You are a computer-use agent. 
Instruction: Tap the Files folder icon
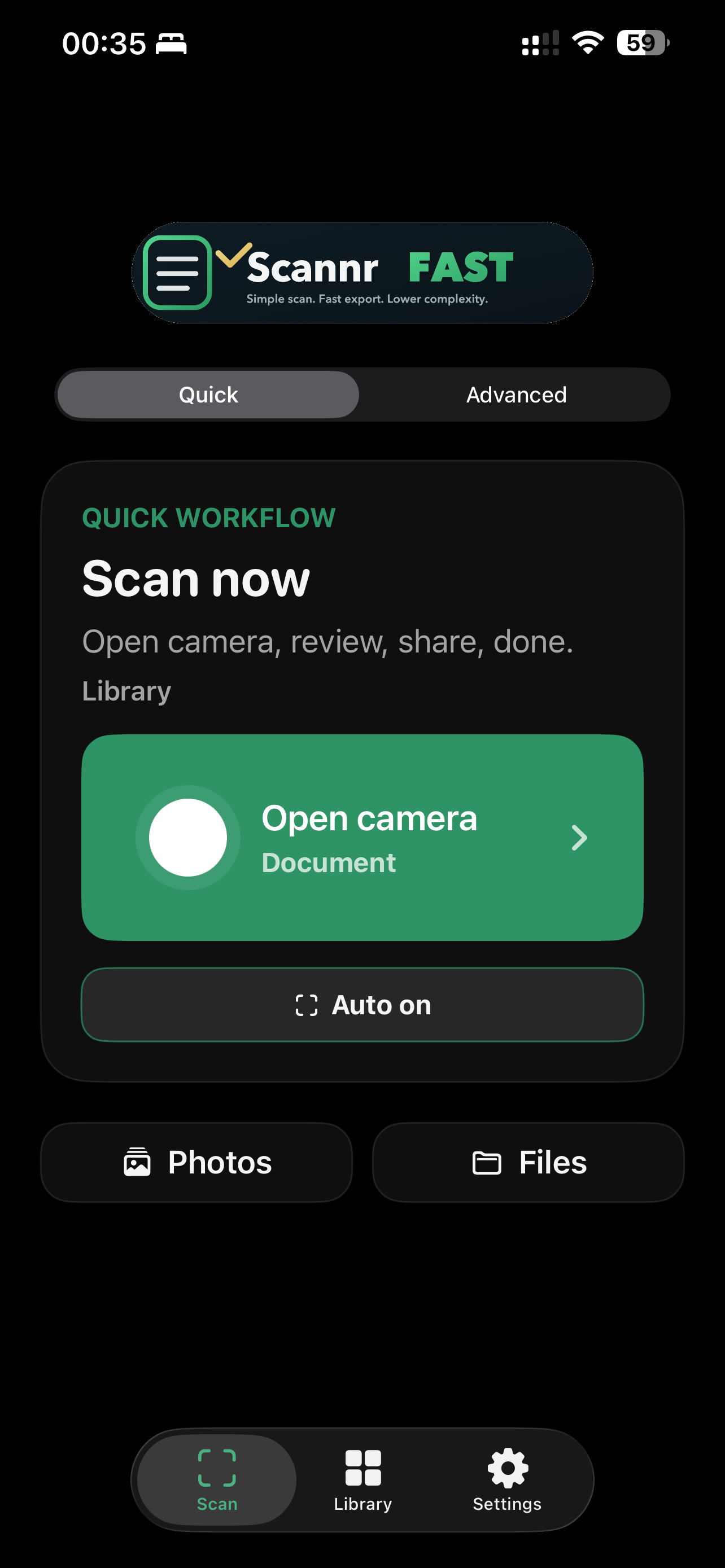coord(487,1162)
